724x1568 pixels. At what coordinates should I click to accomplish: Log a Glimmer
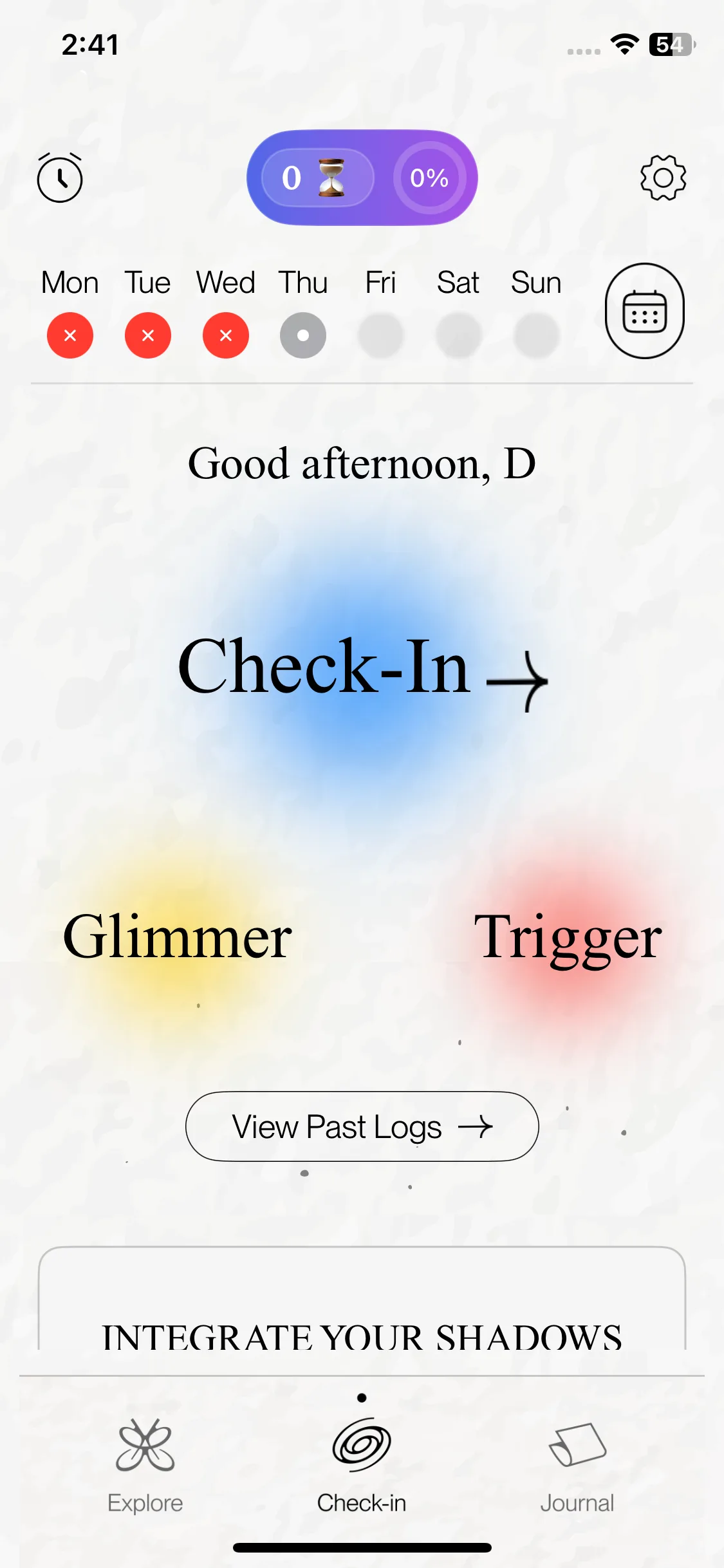178,937
